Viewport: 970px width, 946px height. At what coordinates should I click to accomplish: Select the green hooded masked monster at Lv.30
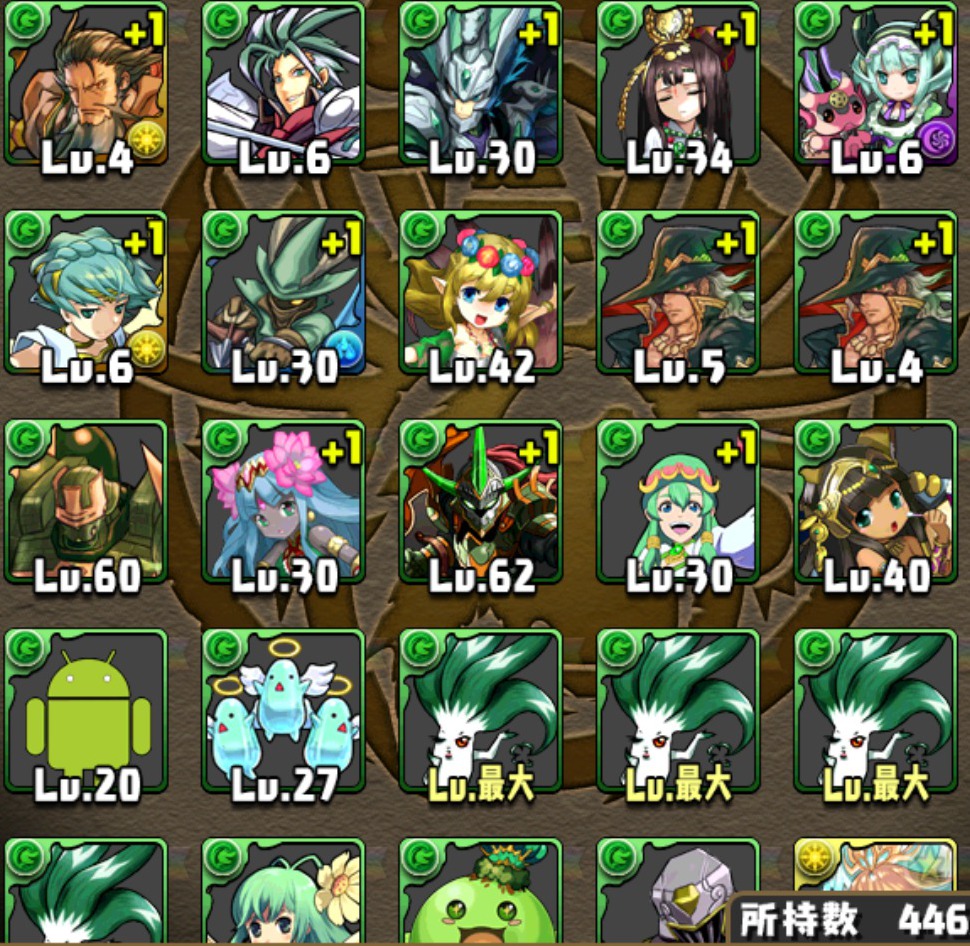[283, 294]
